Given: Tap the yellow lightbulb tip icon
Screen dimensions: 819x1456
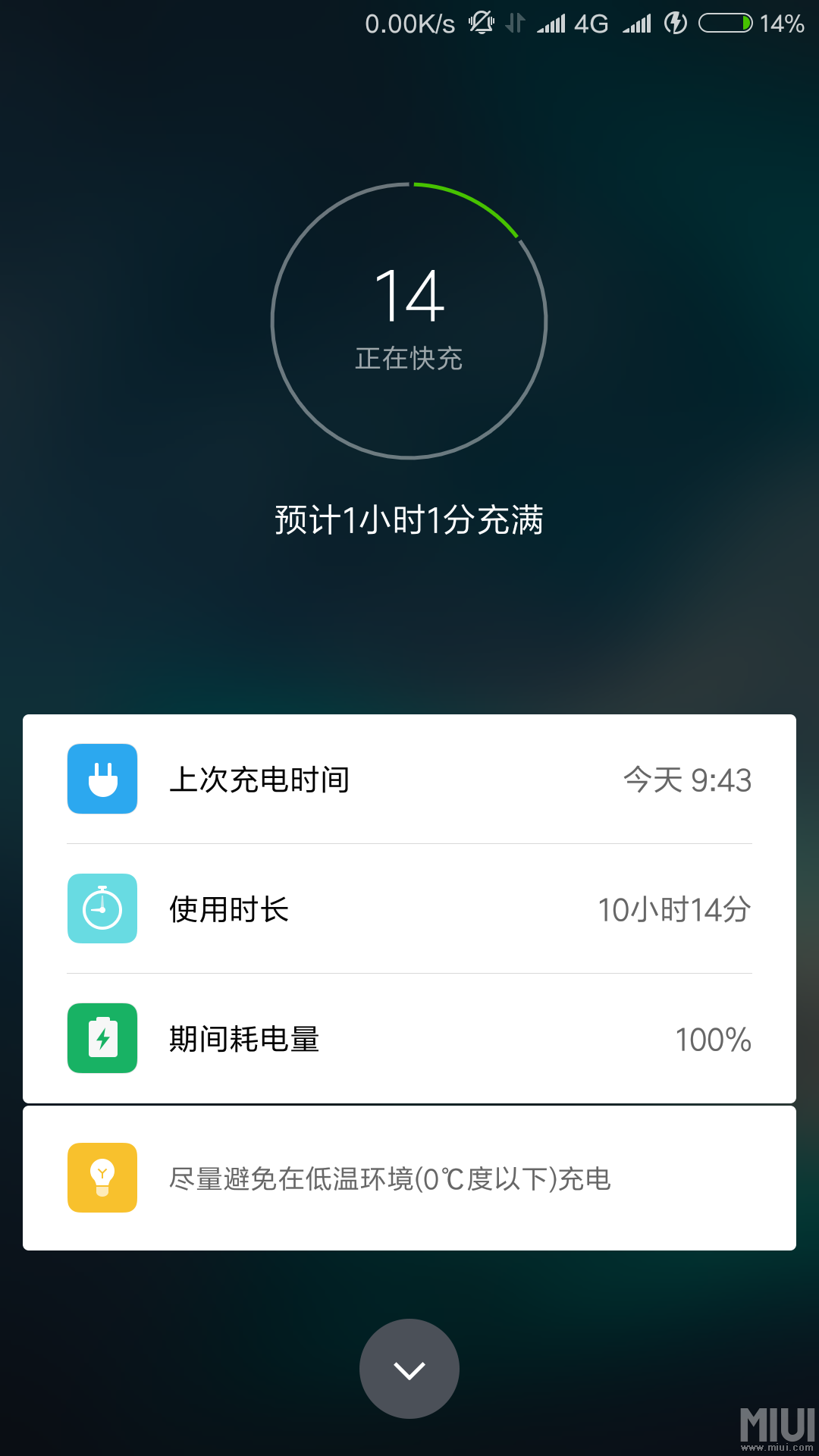Looking at the screenshot, I should [x=102, y=1178].
